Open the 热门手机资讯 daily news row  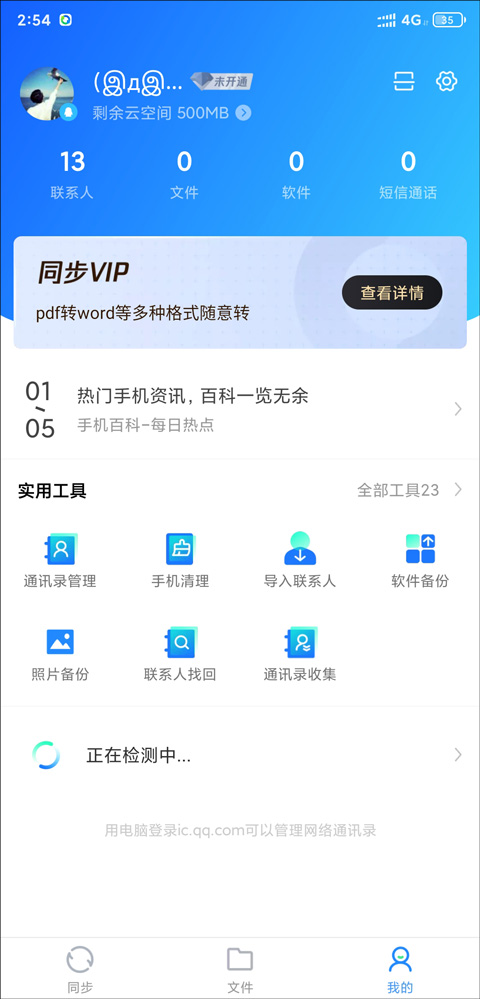pyautogui.click(x=240, y=410)
